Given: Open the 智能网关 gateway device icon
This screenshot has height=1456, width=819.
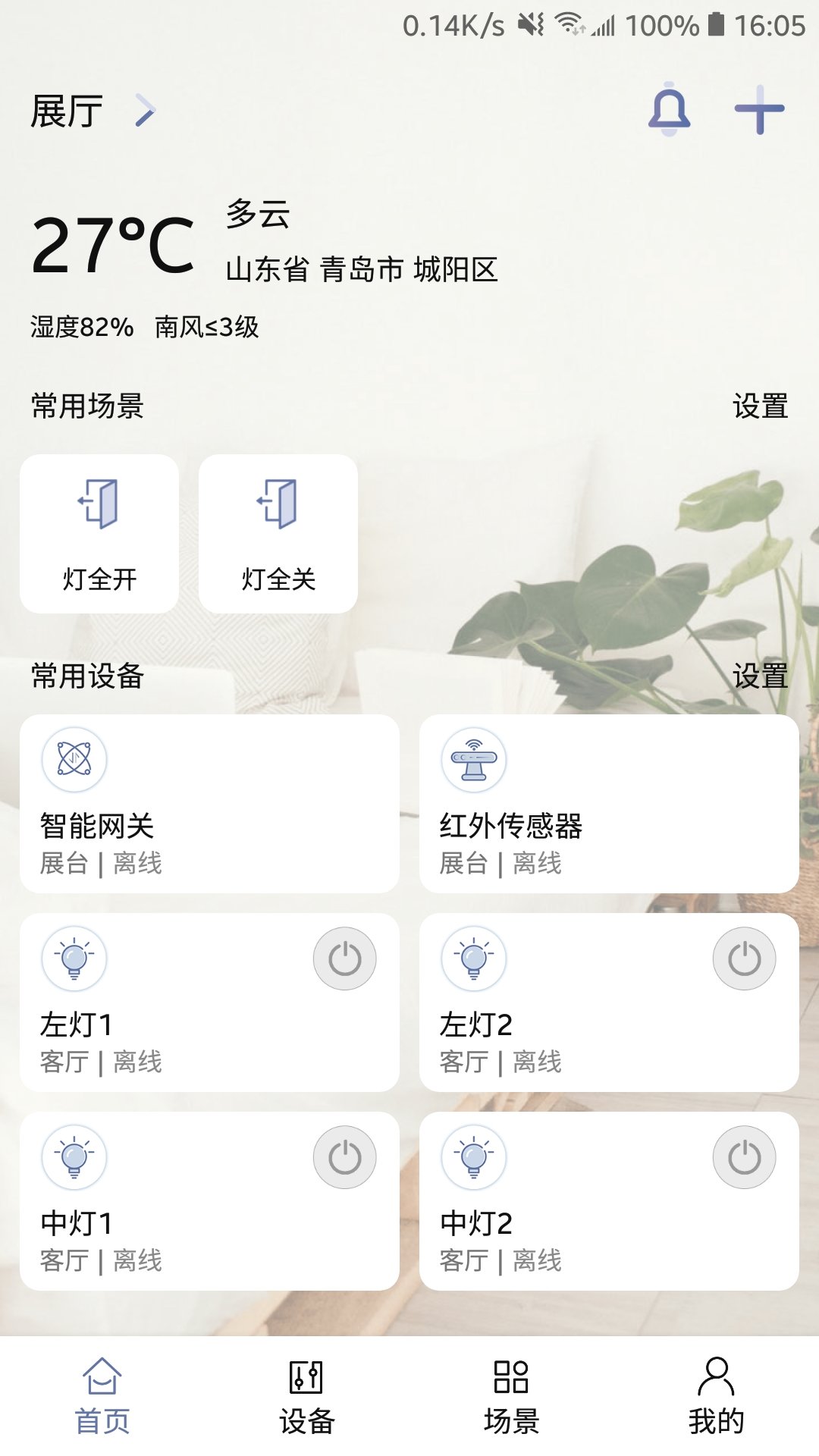Looking at the screenshot, I should [74, 761].
